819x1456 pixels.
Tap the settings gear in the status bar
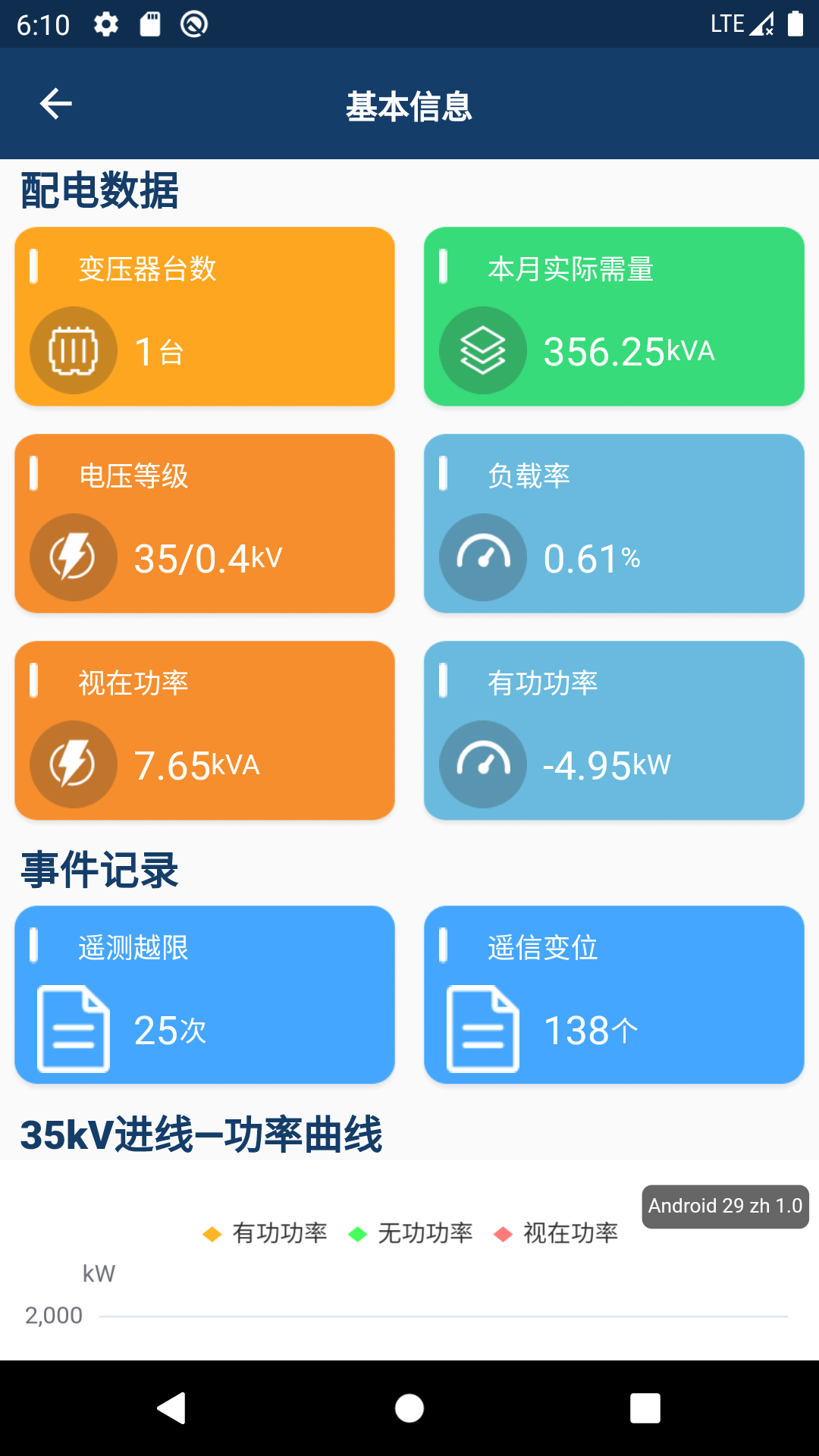pyautogui.click(x=105, y=24)
